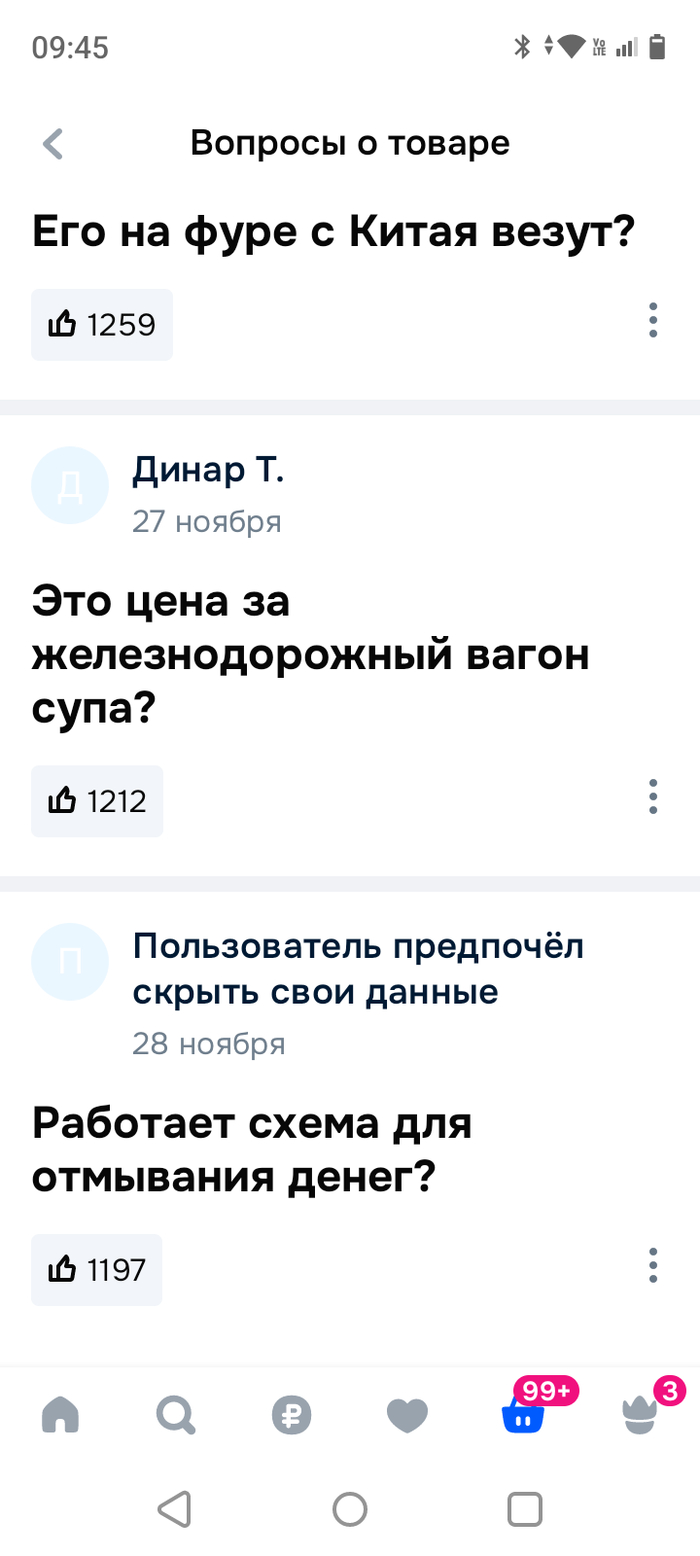Open overflow menu for the Китай question
The image size is (700, 1556).
pyautogui.click(x=652, y=320)
